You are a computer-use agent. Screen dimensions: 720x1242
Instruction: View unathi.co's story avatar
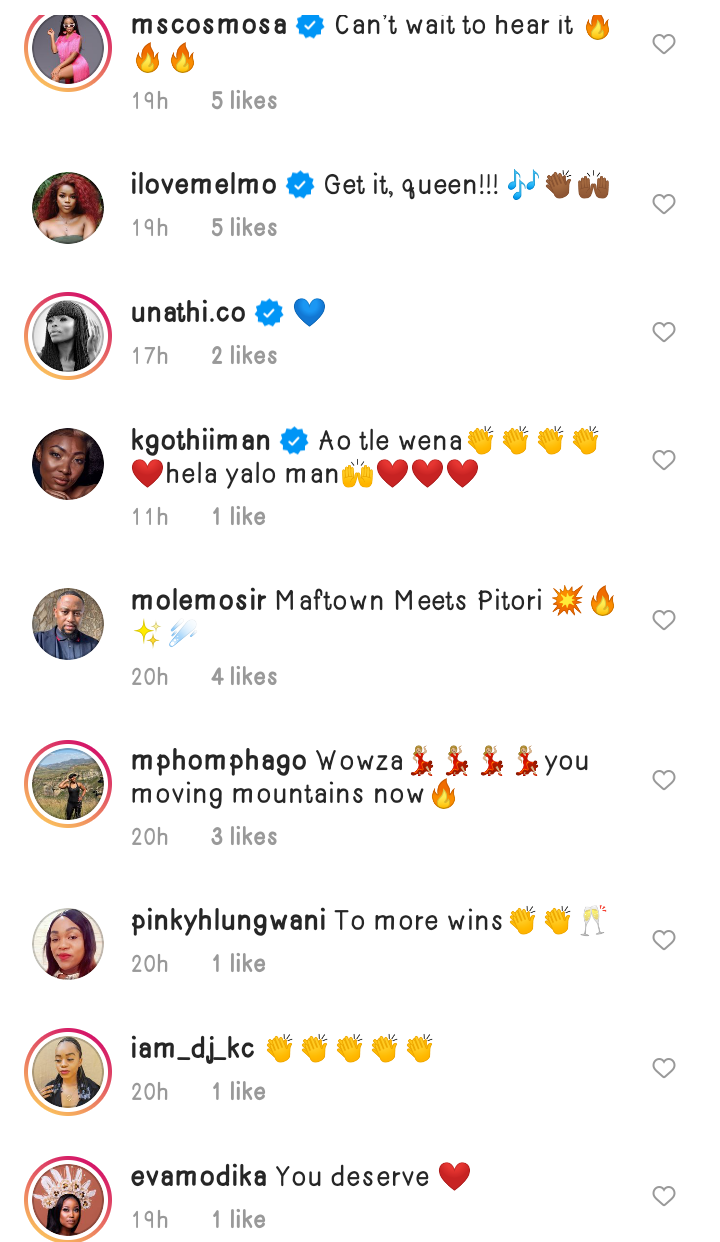pyautogui.click(x=68, y=336)
